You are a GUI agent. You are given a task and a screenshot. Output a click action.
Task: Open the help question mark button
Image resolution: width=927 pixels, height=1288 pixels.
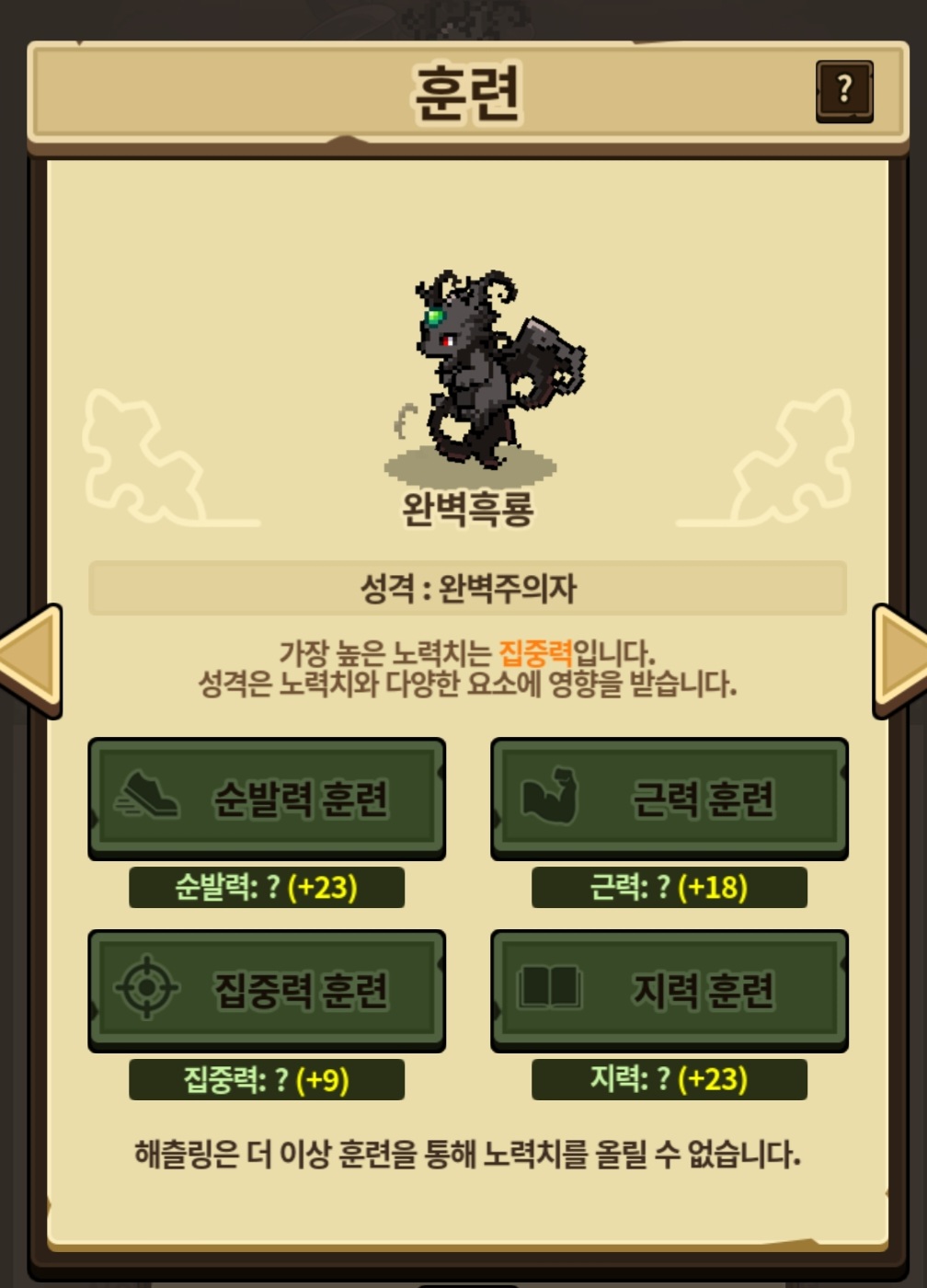pyautogui.click(x=844, y=91)
